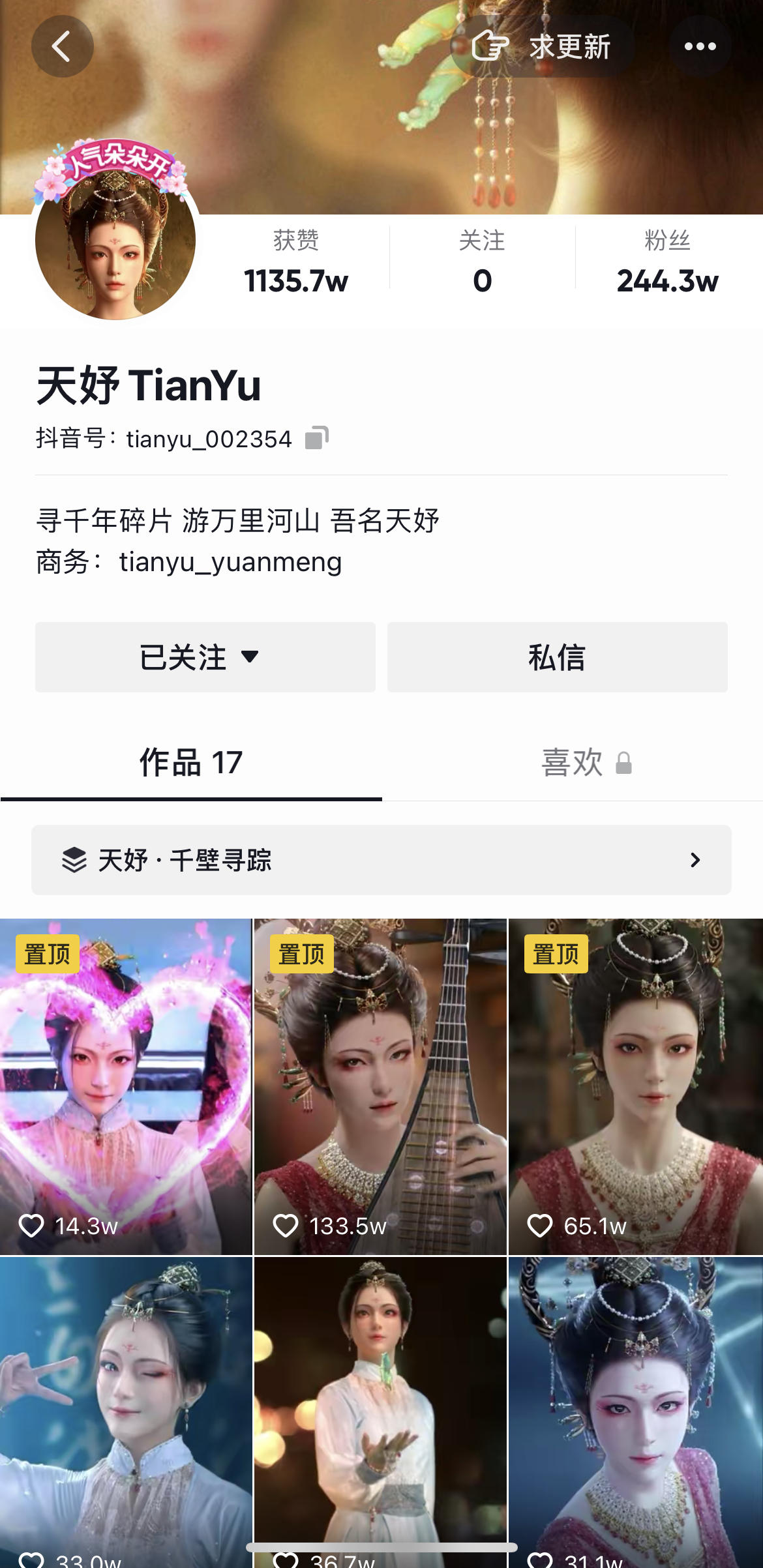763x1568 pixels.
Task: Switch to the 作品 17 tab
Action: point(191,762)
